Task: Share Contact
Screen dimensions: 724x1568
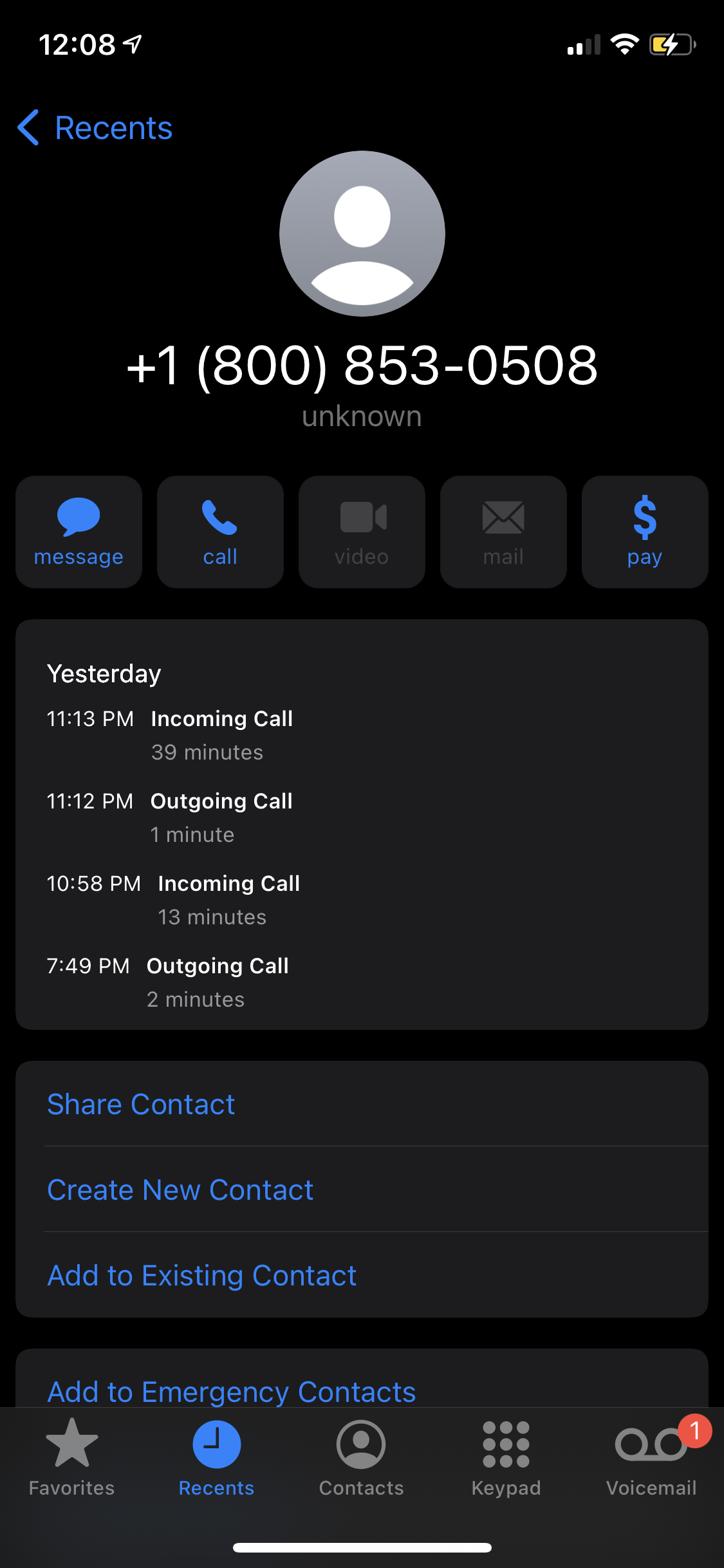Action: pyautogui.click(x=141, y=1103)
